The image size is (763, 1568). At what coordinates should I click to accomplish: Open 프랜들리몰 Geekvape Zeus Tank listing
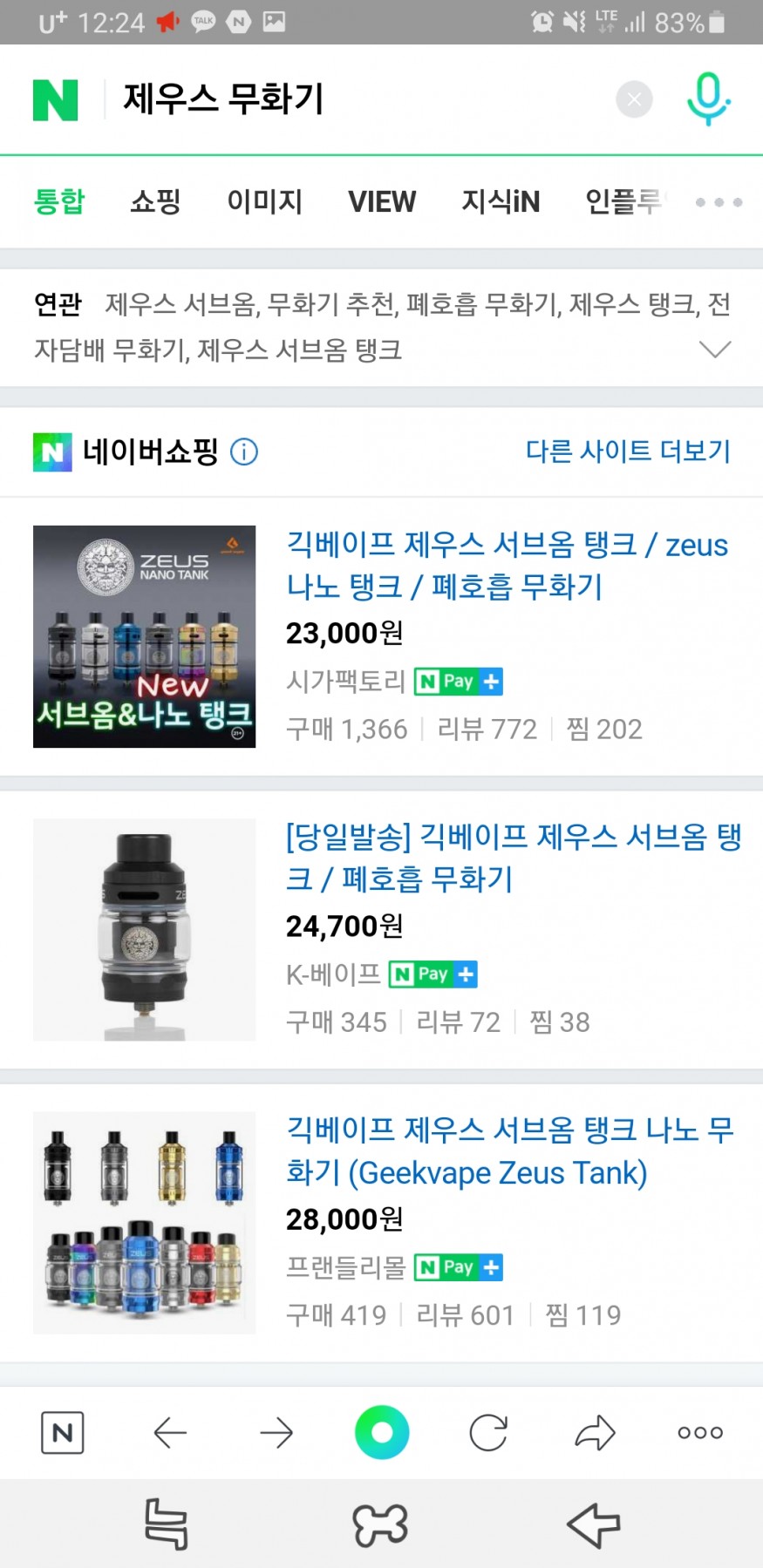[x=510, y=1151]
